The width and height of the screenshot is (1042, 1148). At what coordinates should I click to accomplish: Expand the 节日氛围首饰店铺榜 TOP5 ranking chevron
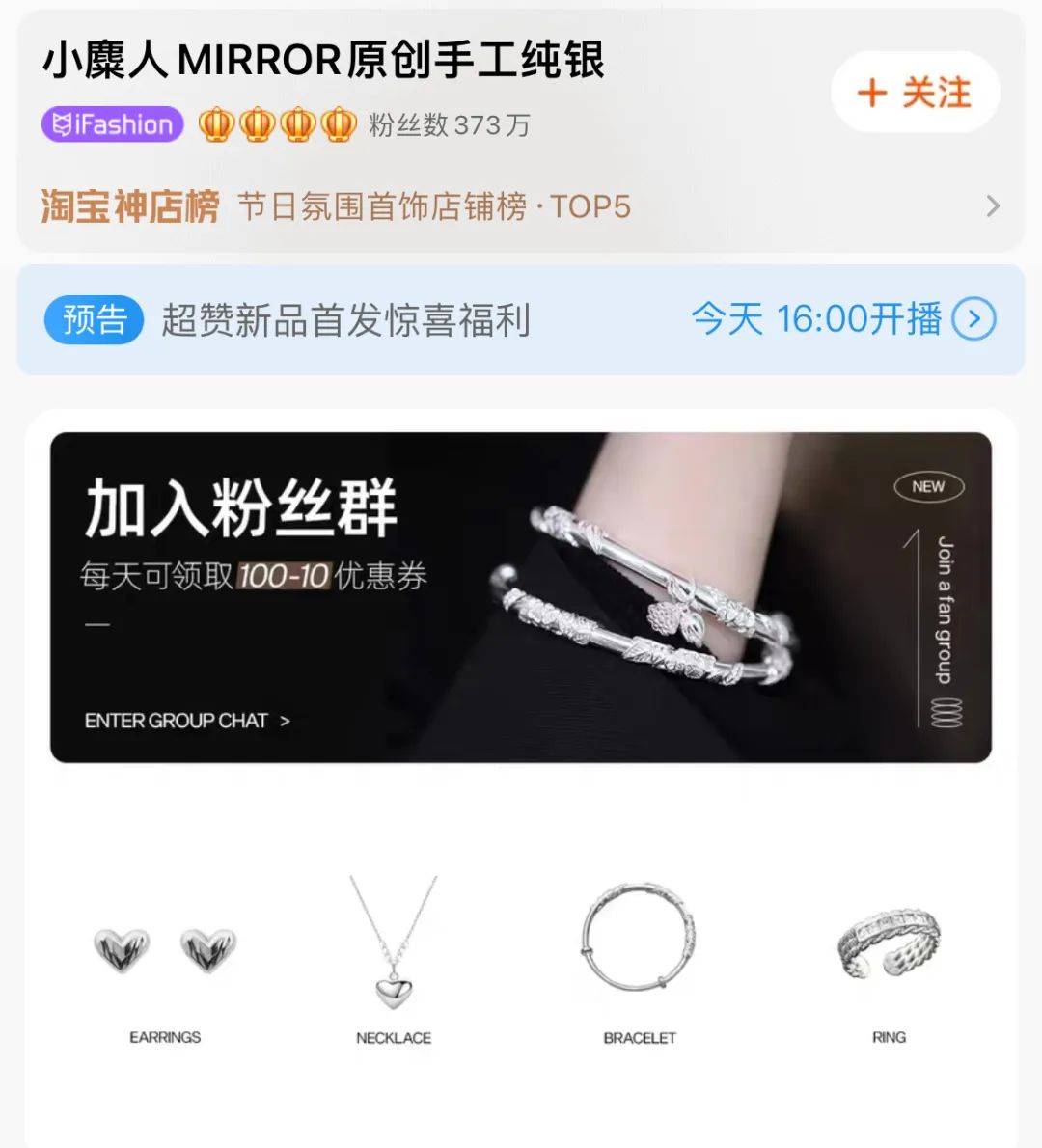tap(992, 205)
